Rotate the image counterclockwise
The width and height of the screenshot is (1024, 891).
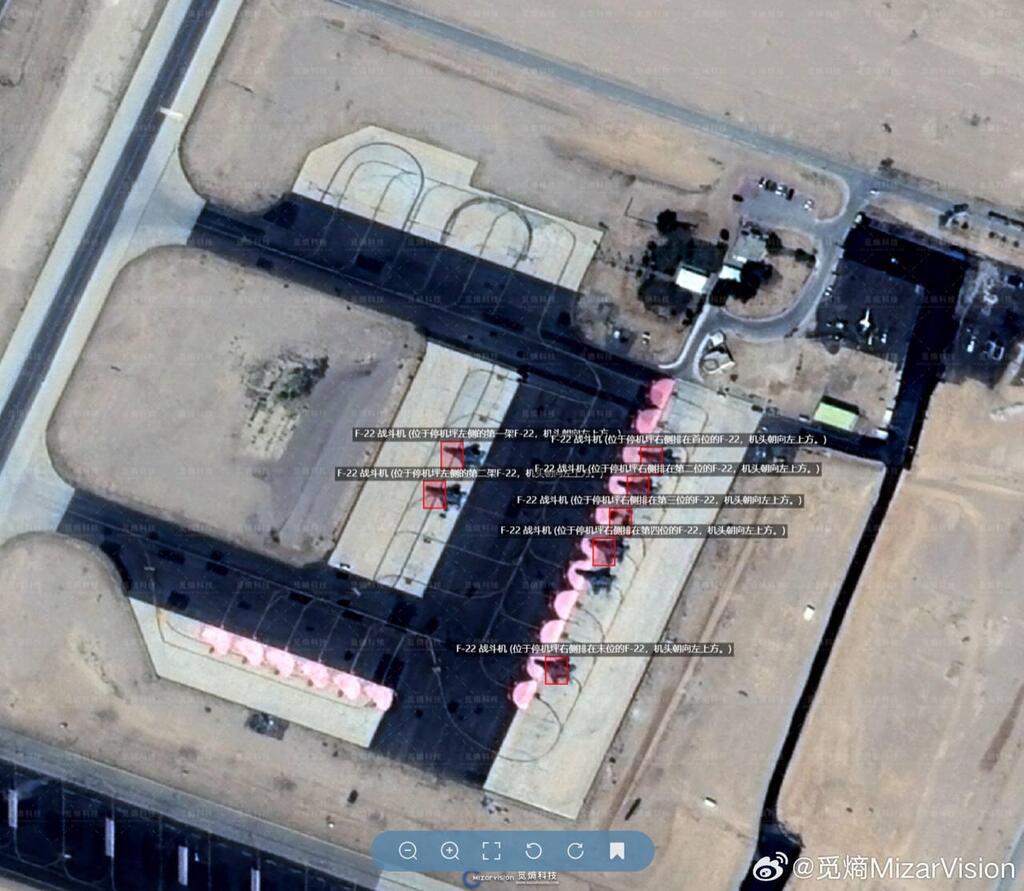[x=533, y=851]
